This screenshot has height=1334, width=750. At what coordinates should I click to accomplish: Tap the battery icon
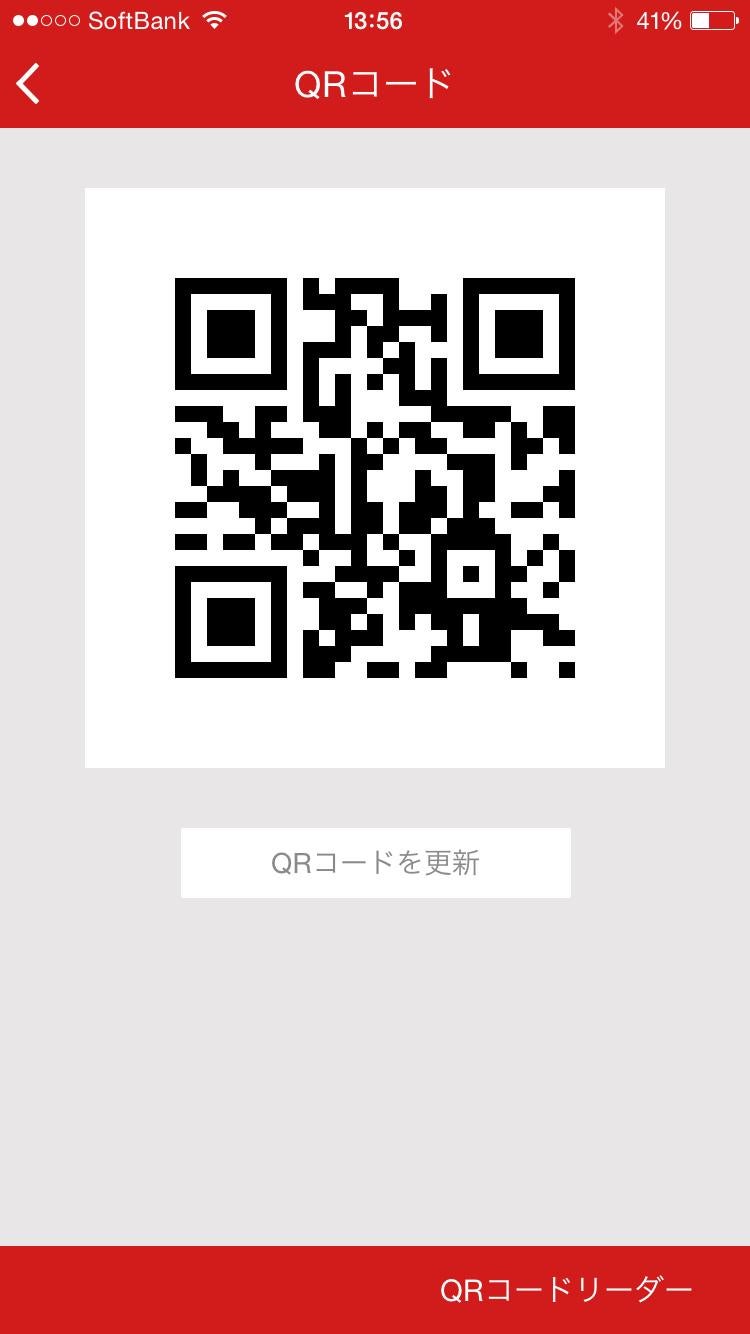pos(712,18)
